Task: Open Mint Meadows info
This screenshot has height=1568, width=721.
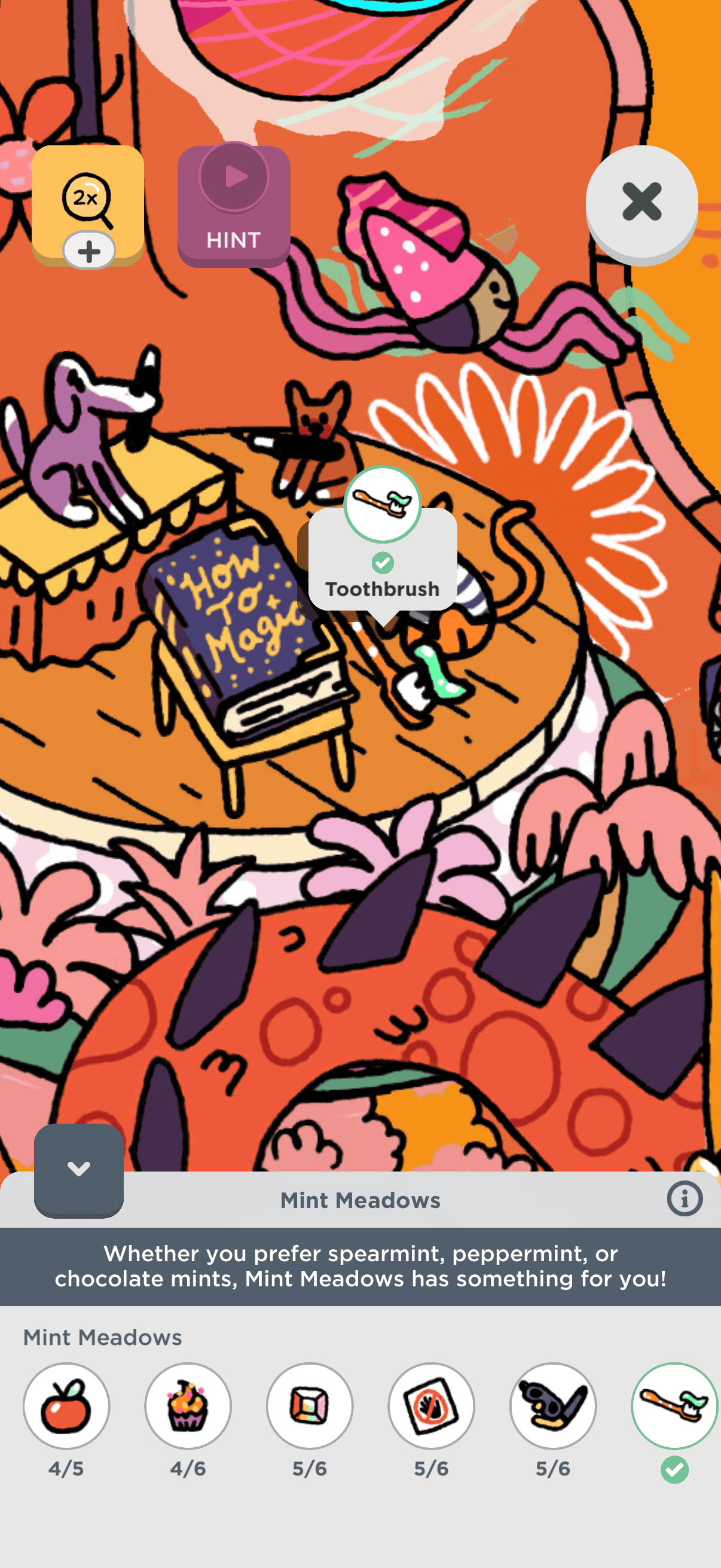Action: 685,1199
